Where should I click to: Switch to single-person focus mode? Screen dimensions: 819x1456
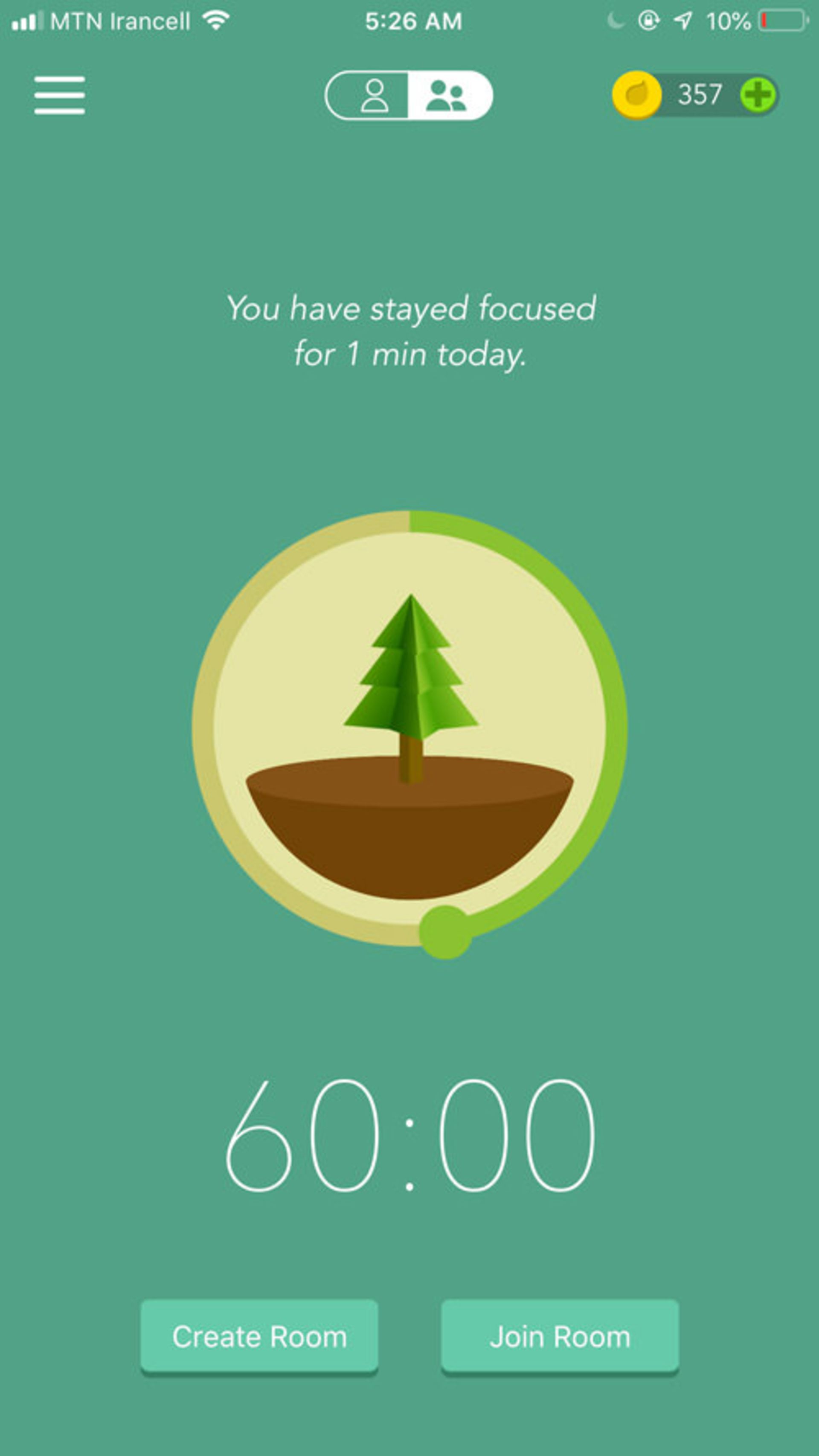click(374, 95)
